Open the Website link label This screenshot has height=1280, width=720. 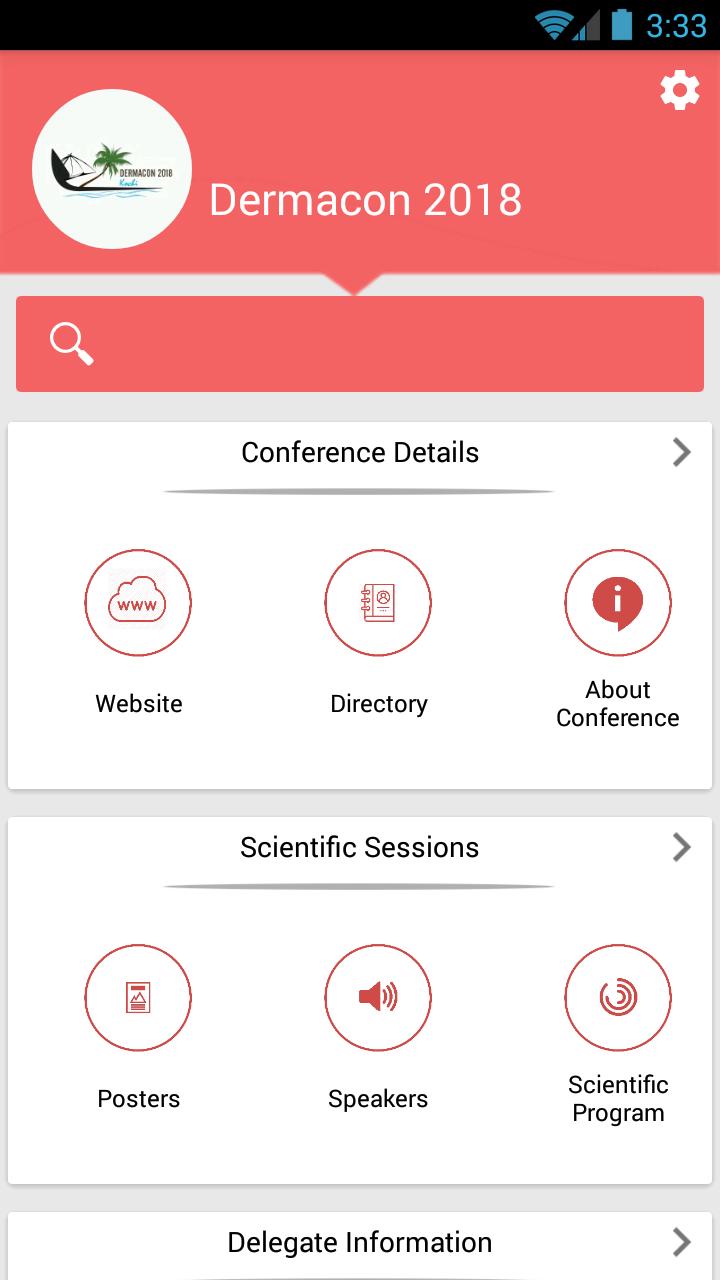(138, 703)
